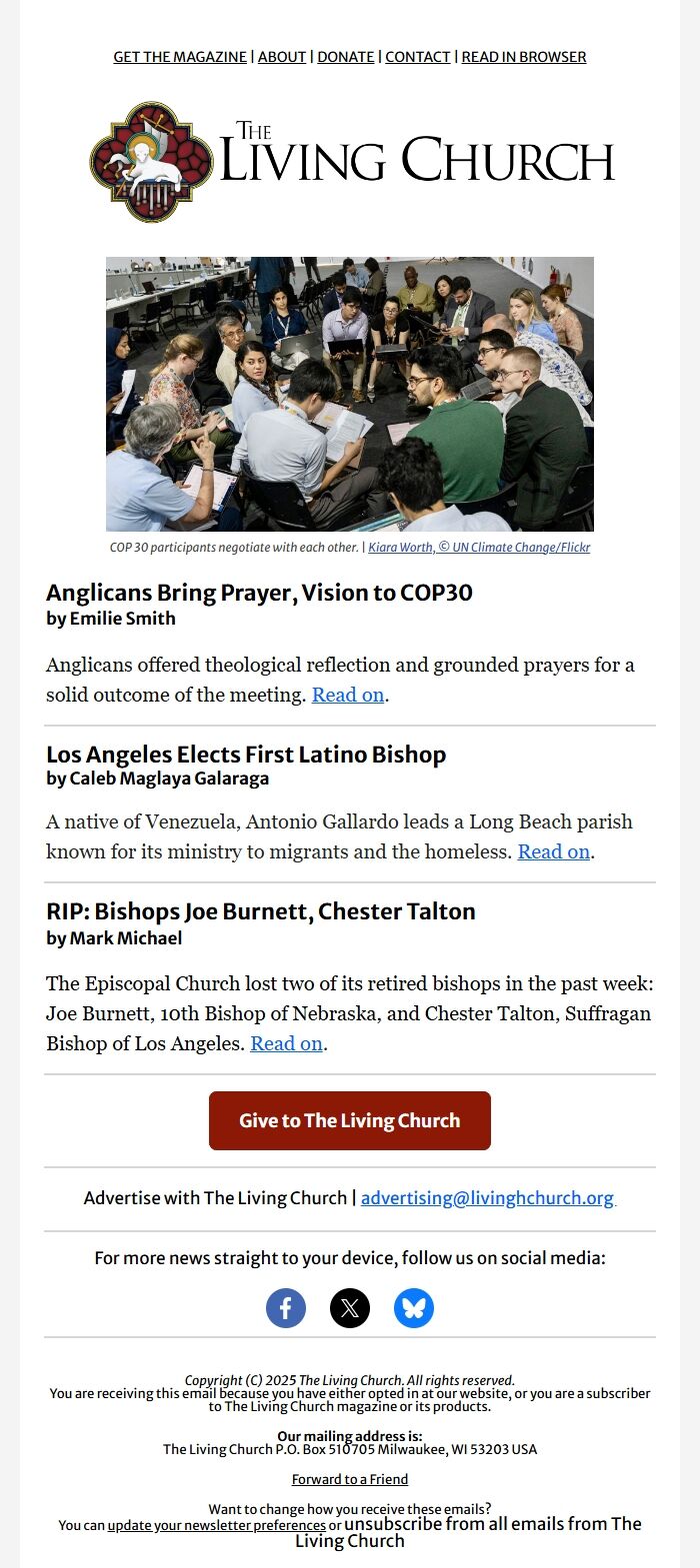Email the advertising address link
This screenshot has height=1568, width=700.
487,1197
